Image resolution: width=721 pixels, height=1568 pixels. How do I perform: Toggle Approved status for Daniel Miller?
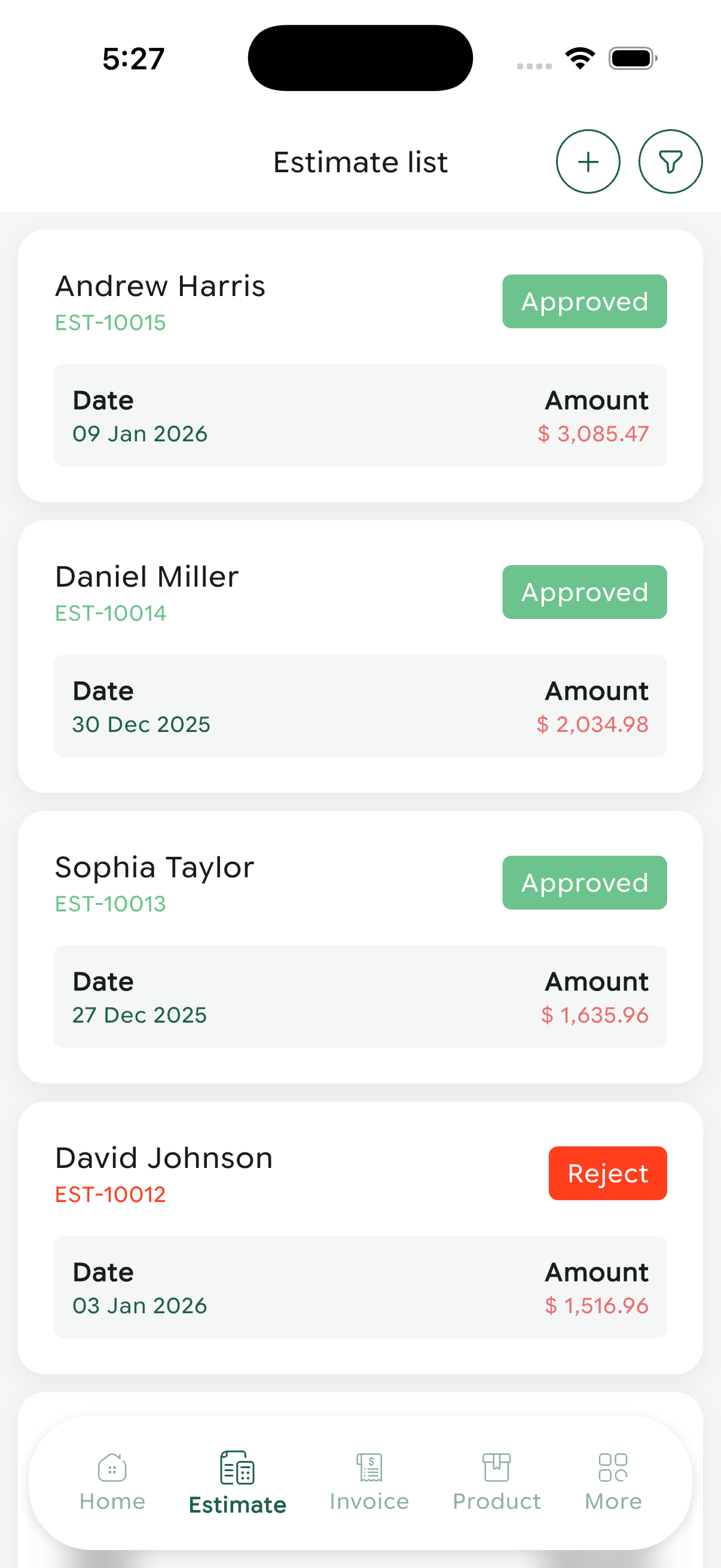(583, 591)
